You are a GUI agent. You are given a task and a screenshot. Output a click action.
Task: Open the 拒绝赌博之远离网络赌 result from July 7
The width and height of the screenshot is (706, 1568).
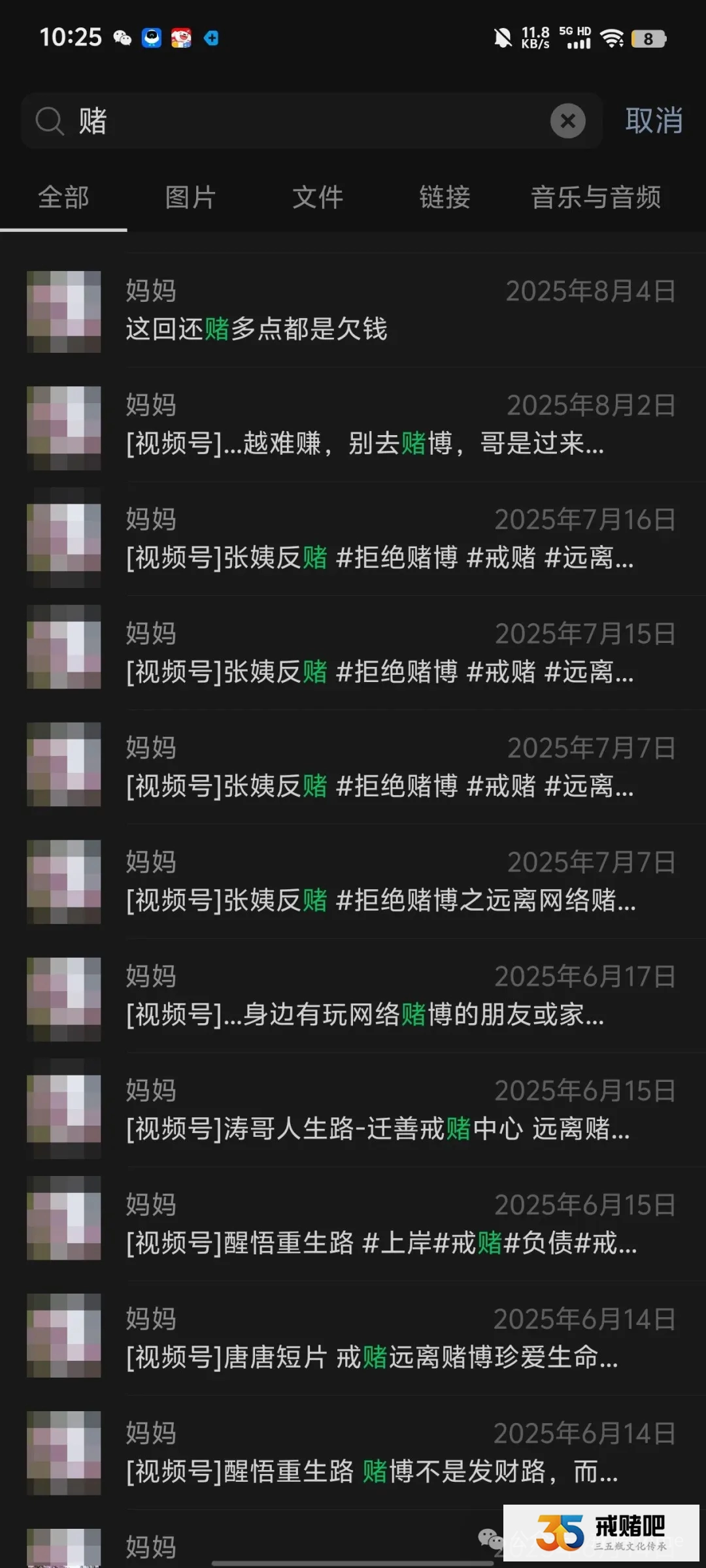click(392, 883)
